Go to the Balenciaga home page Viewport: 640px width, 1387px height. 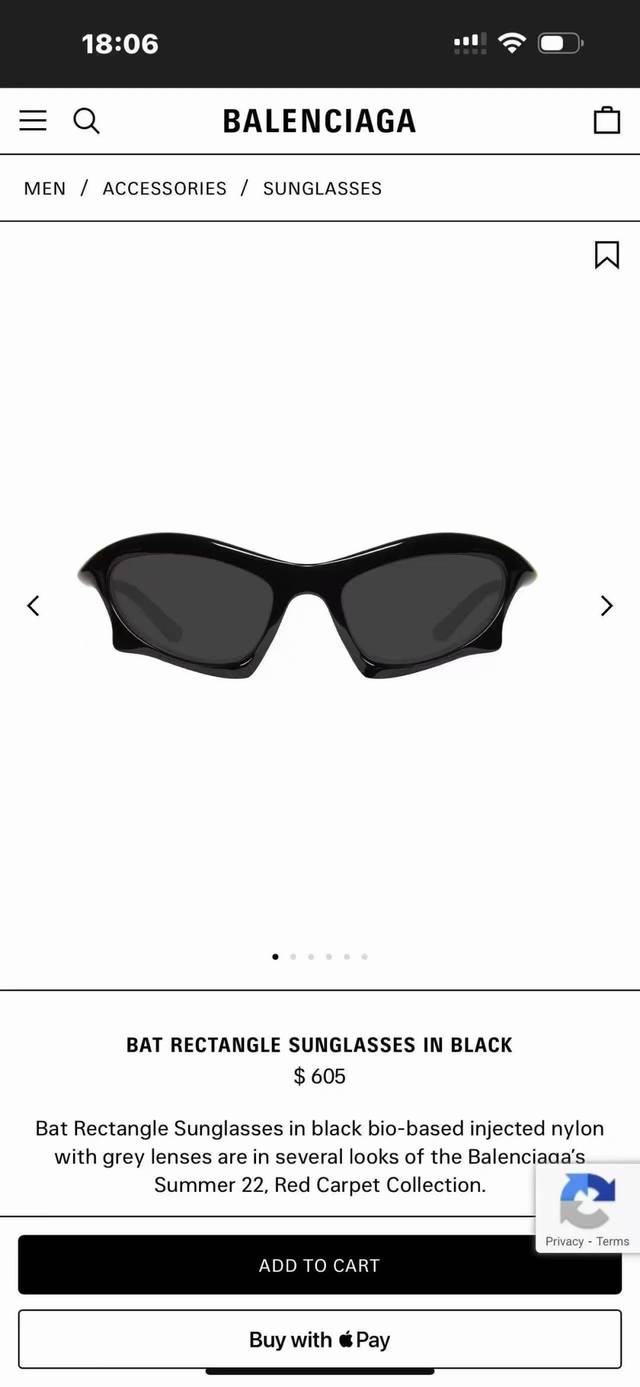pyautogui.click(x=319, y=121)
